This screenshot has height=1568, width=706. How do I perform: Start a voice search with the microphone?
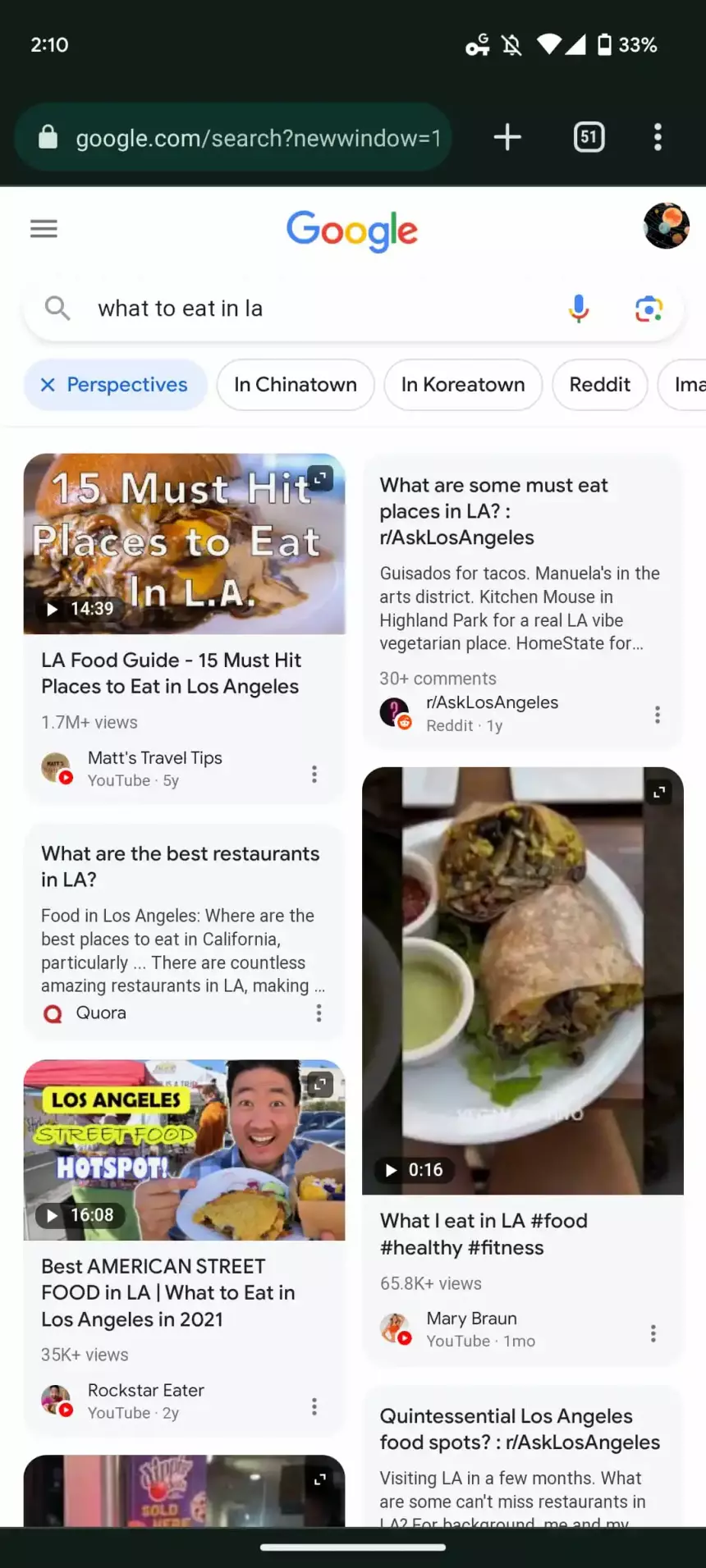tap(579, 309)
